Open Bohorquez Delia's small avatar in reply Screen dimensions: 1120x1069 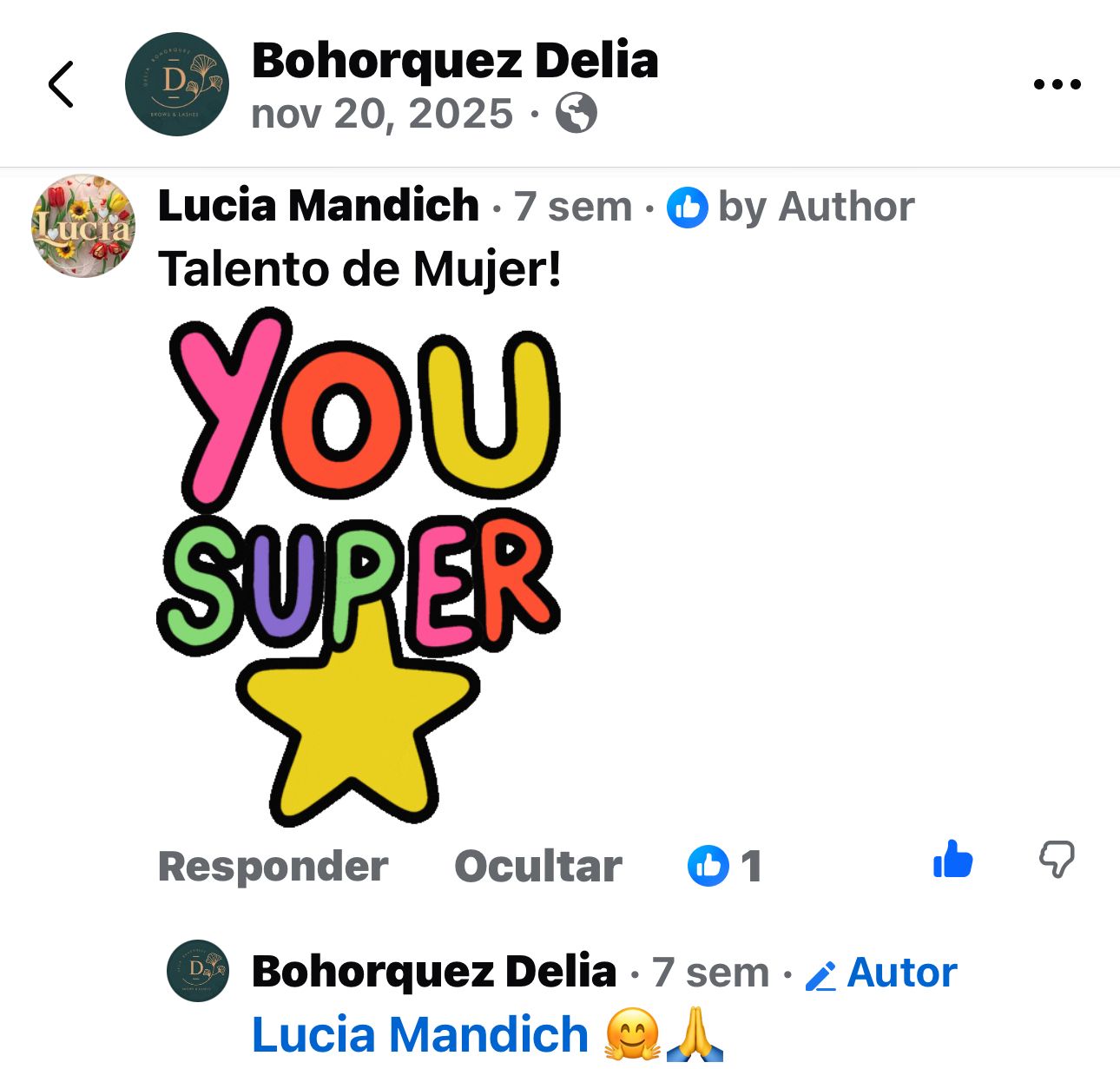click(198, 971)
